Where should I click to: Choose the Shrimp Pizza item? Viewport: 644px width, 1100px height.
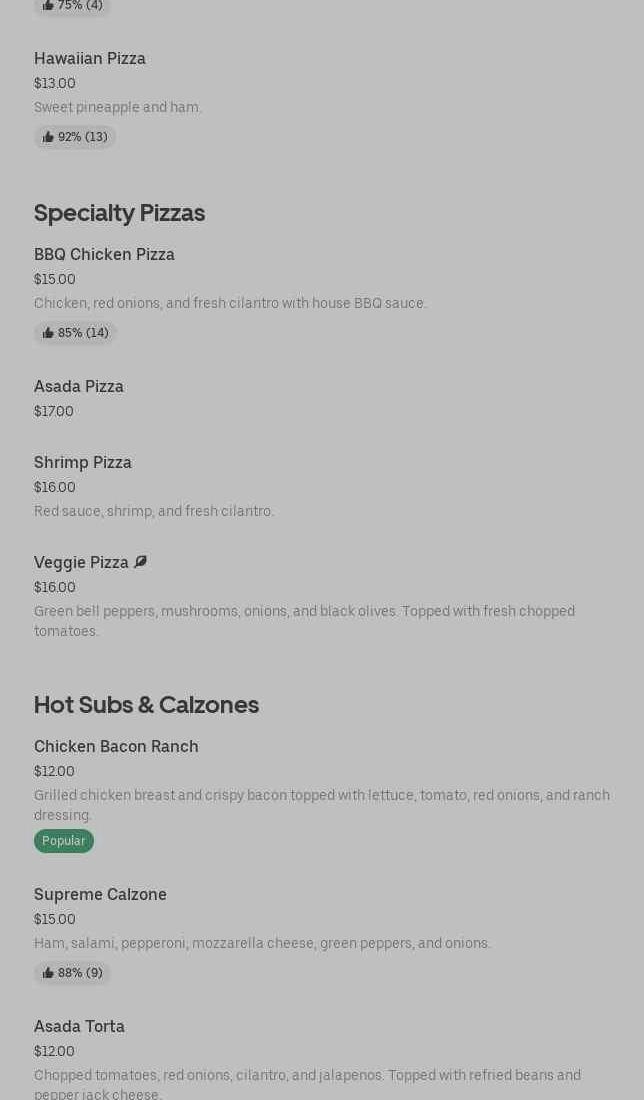pyautogui.click(x=83, y=463)
